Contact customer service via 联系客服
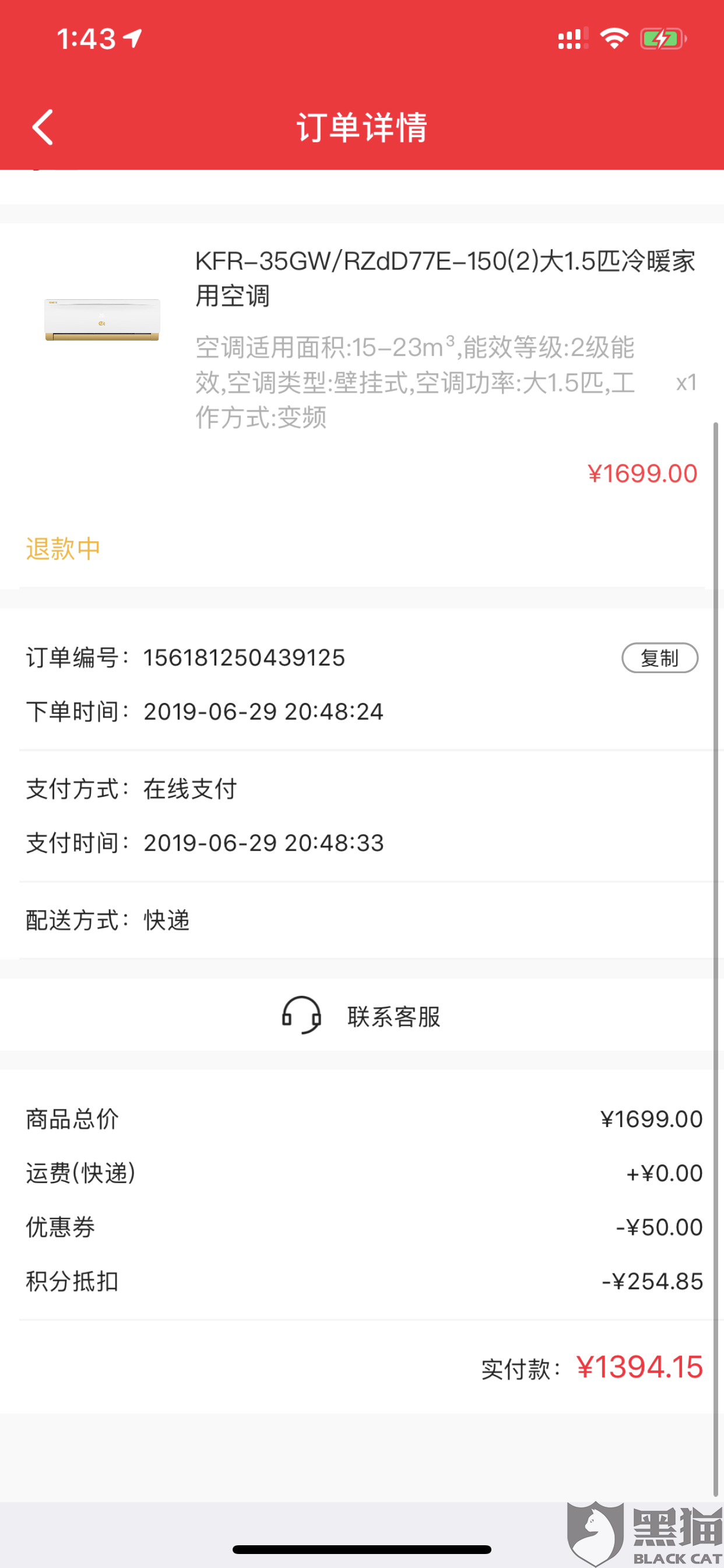Image resolution: width=724 pixels, height=1568 pixels. (362, 1016)
